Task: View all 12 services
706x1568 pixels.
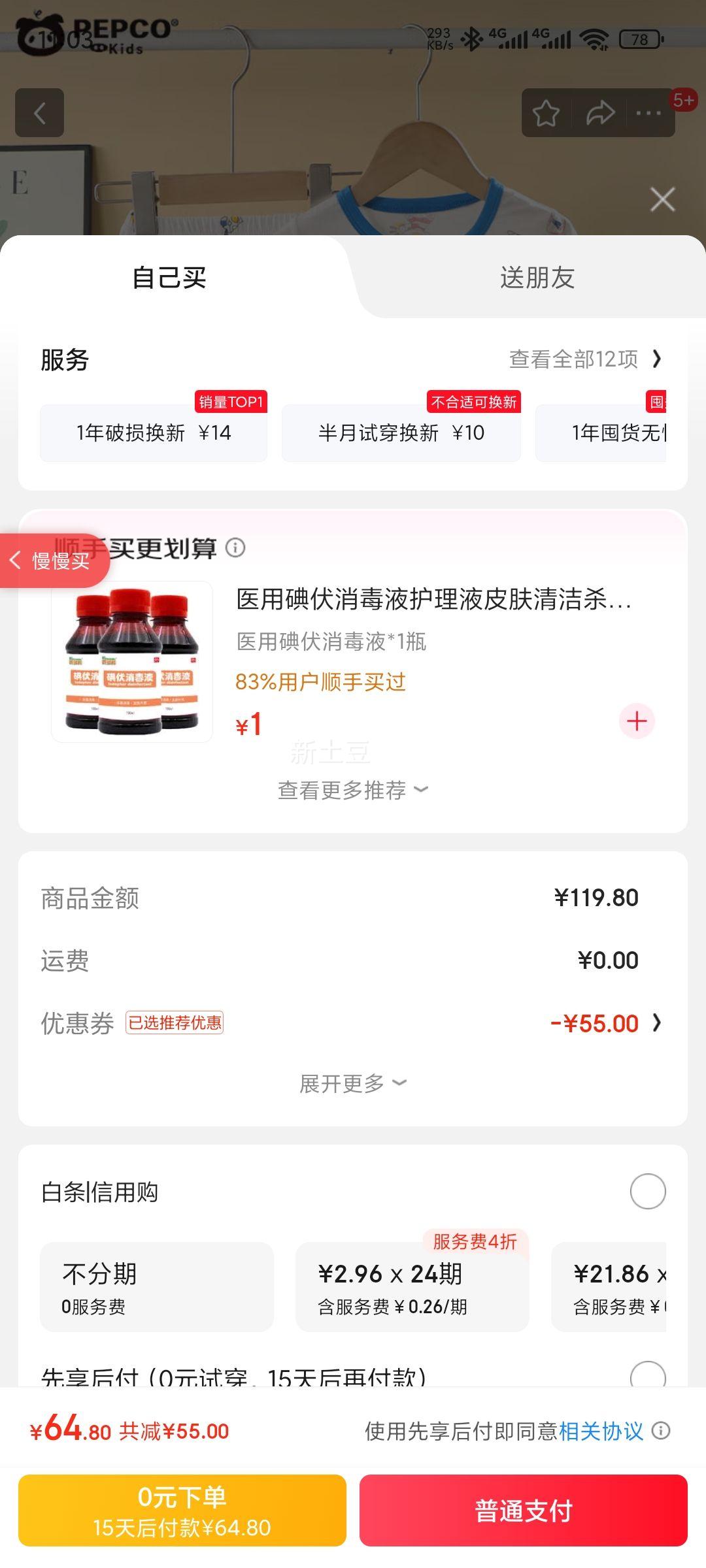Action: click(x=585, y=359)
